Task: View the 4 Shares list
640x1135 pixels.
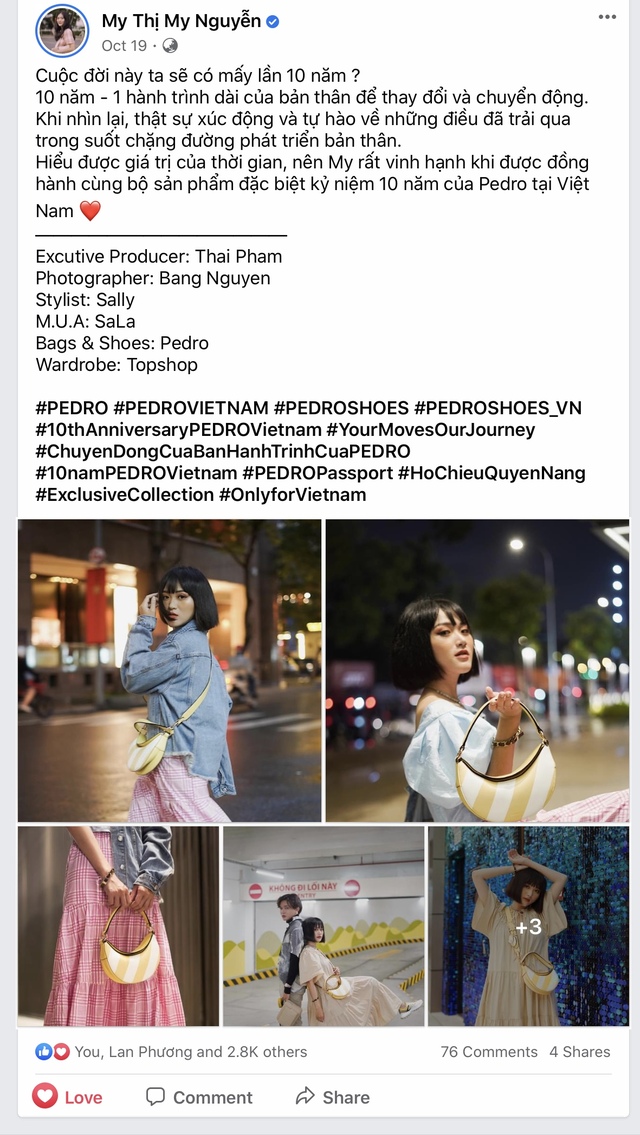Action: (579, 1052)
